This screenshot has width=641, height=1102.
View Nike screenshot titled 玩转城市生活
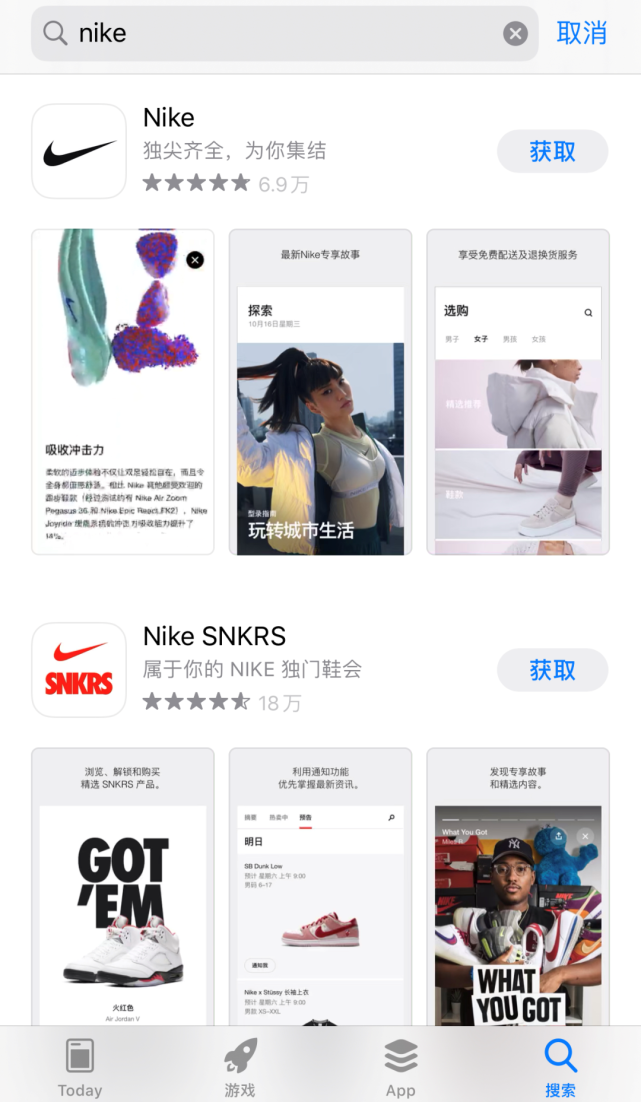pos(320,392)
